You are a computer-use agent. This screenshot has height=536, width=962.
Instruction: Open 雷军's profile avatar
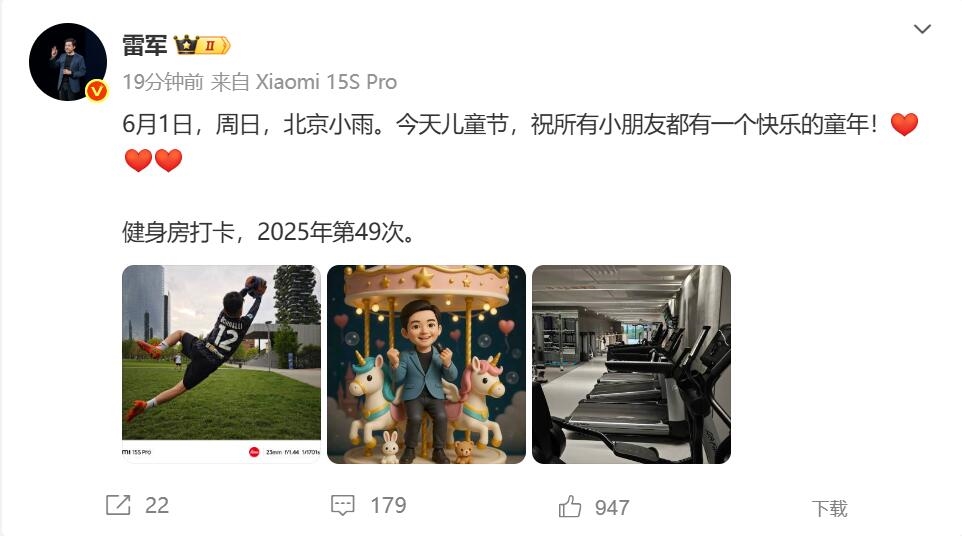[x=67, y=62]
